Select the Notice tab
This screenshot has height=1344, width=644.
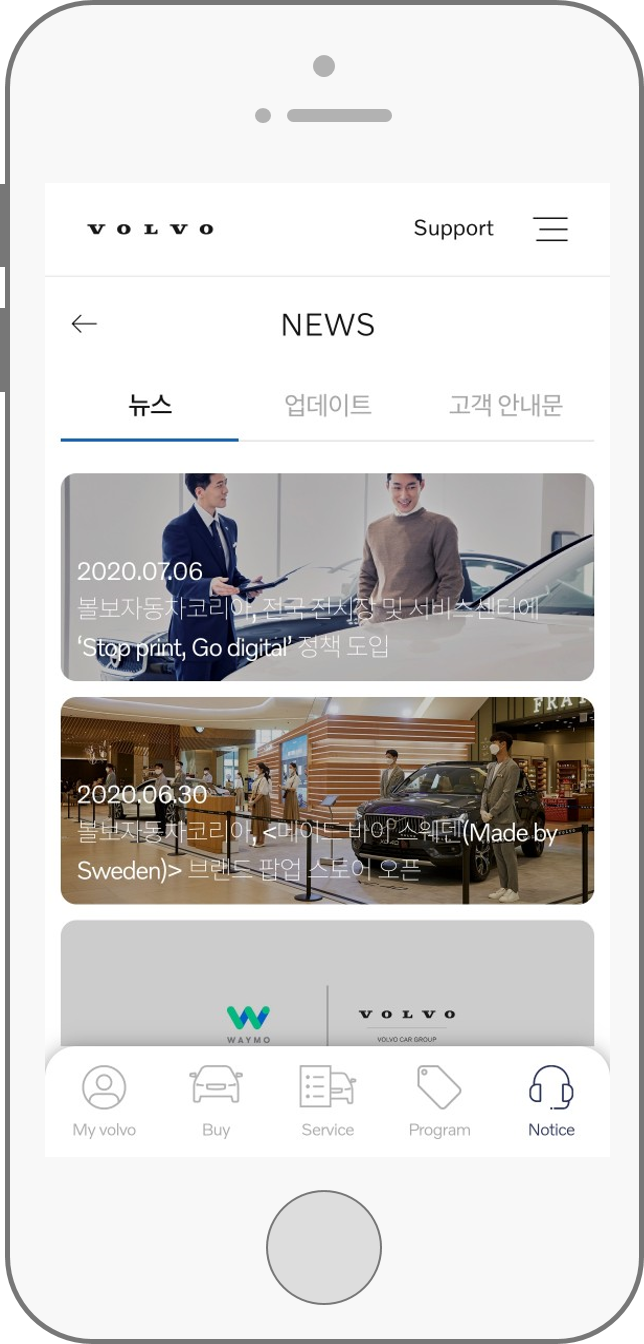(551, 1102)
